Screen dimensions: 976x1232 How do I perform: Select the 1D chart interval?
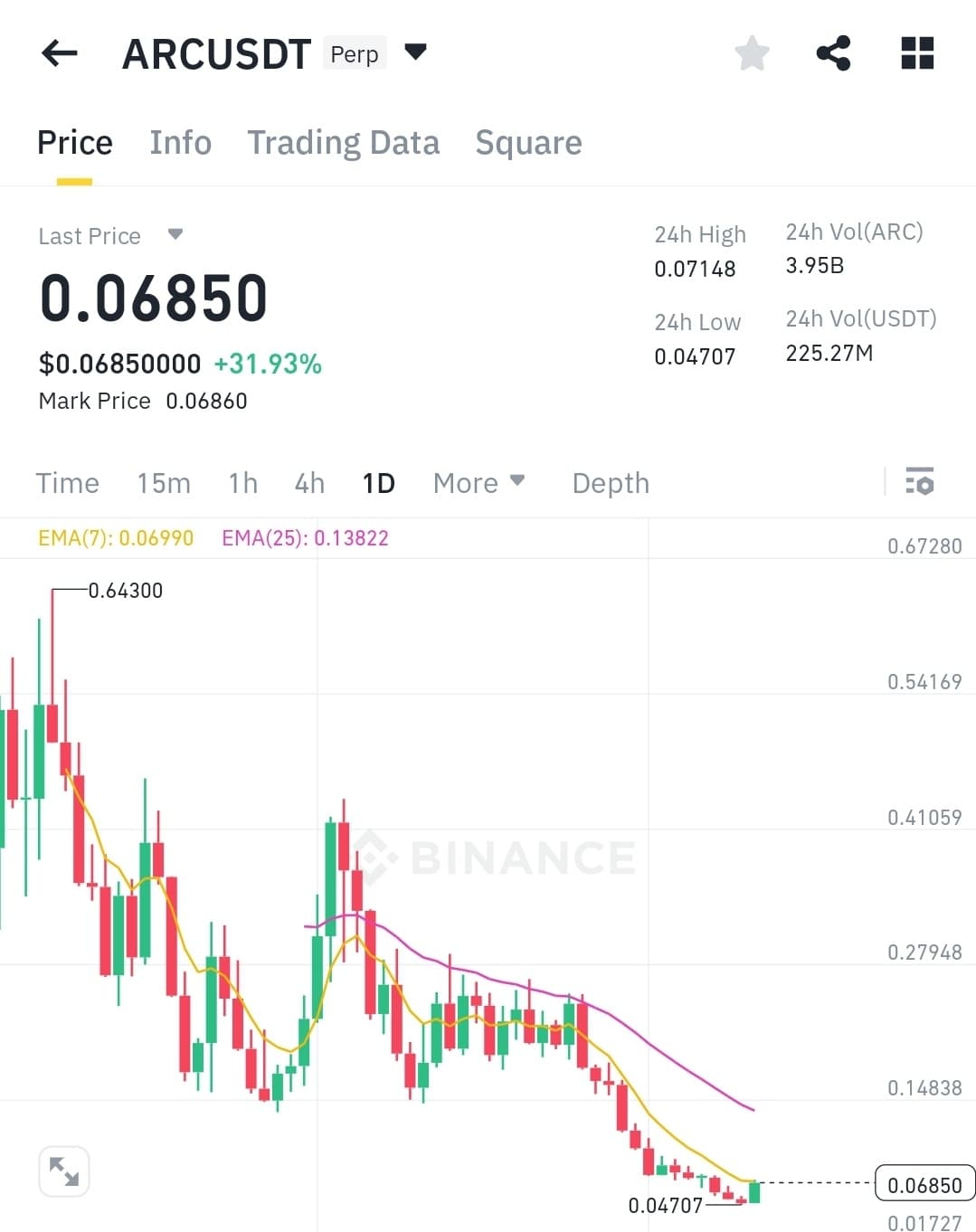tap(378, 483)
